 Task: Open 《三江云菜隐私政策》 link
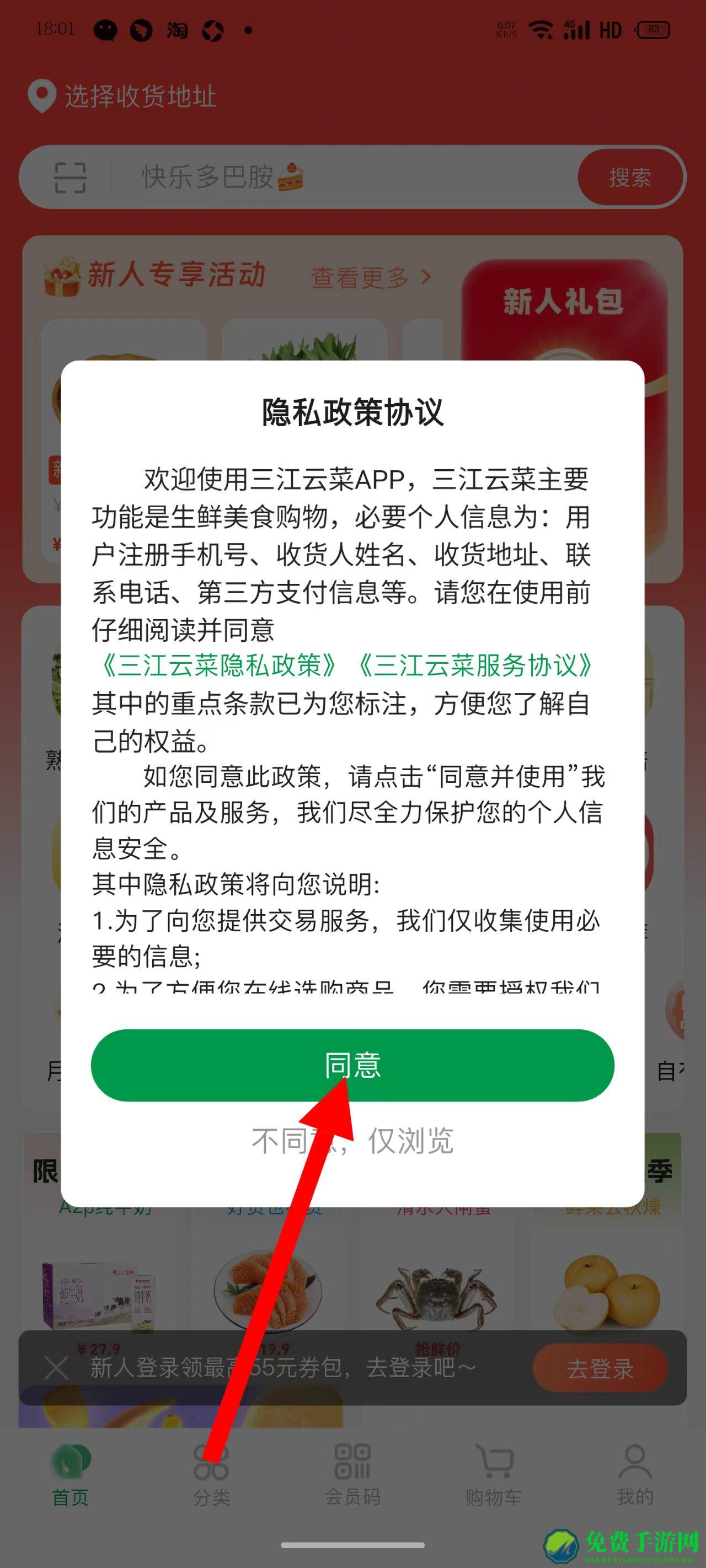coord(218,665)
